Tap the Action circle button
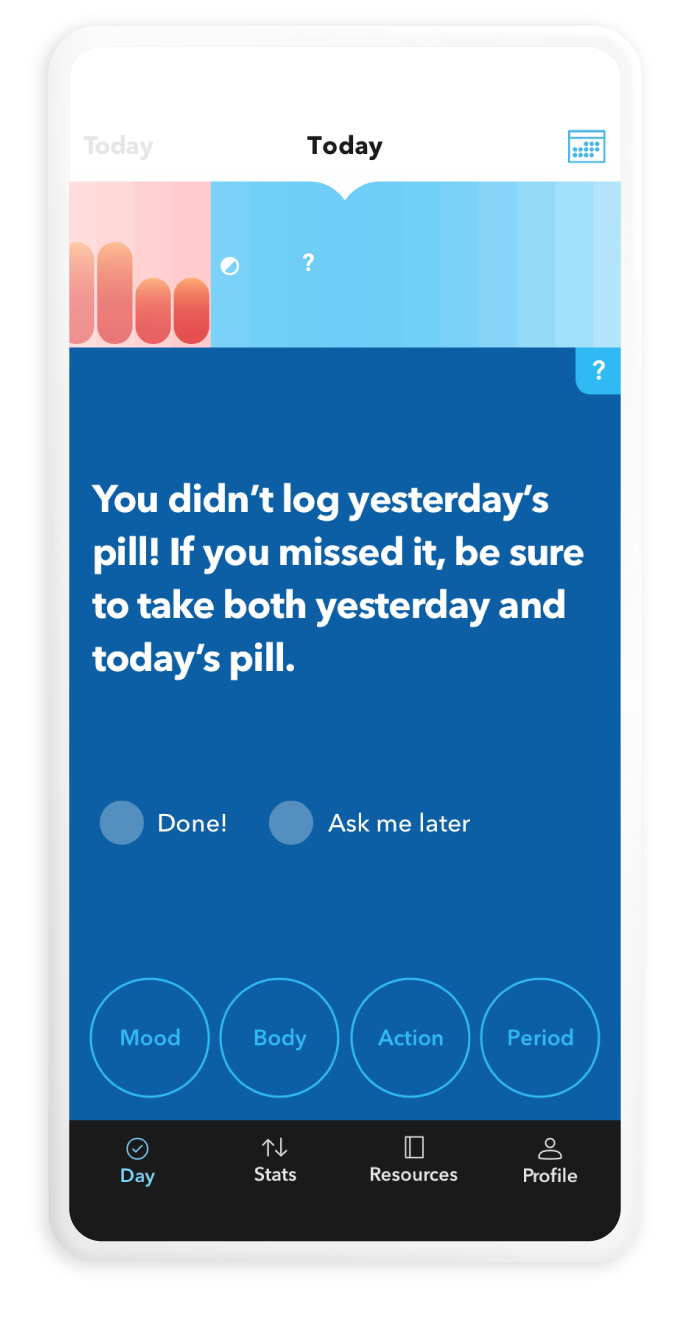The height and width of the screenshot is (1330, 690). coord(410,1038)
